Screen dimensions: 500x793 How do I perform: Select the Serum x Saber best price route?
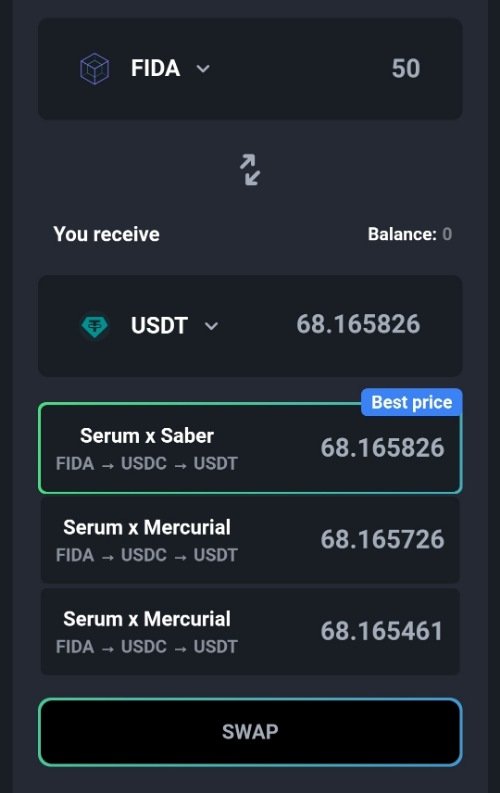(250, 448)
